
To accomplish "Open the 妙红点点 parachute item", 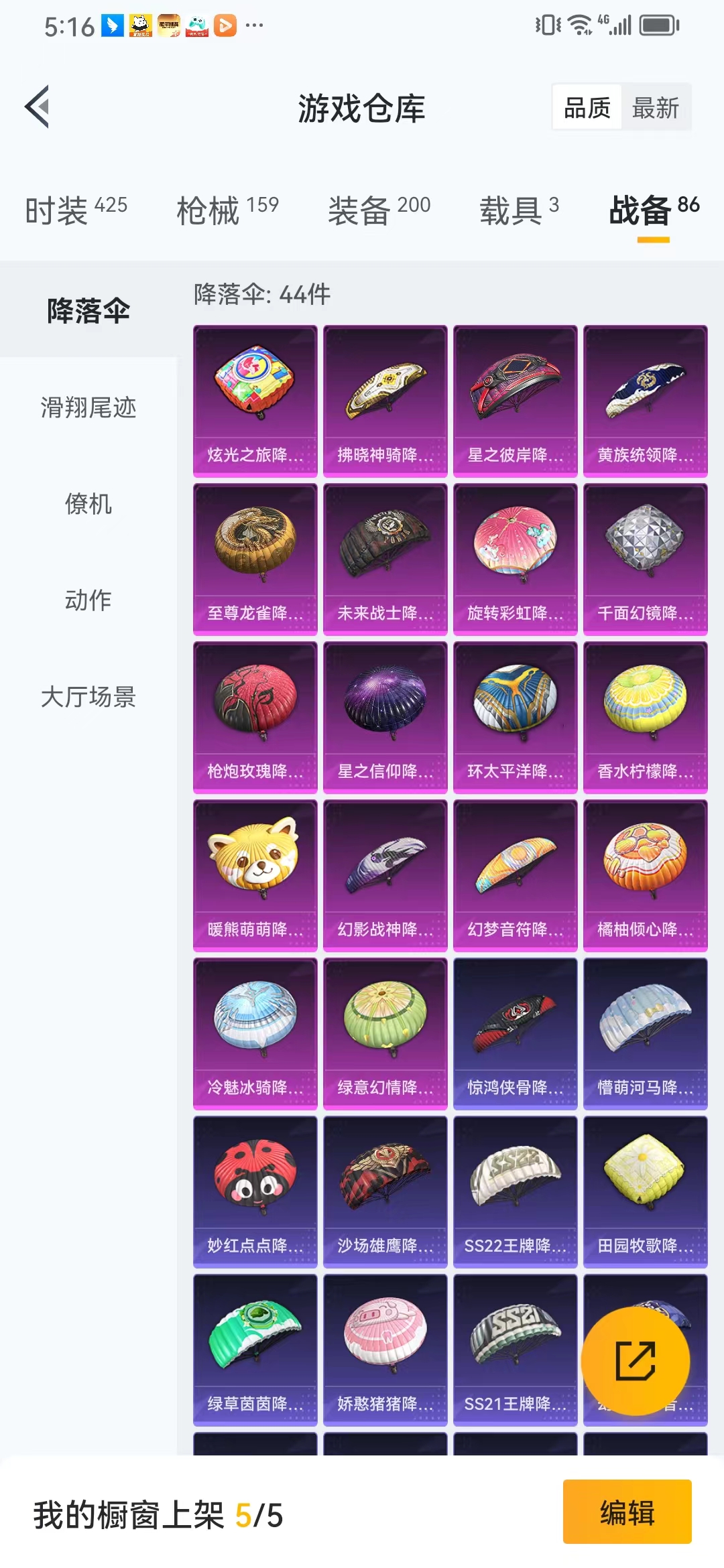I will pyautogui.click(x=255, y=1192).
